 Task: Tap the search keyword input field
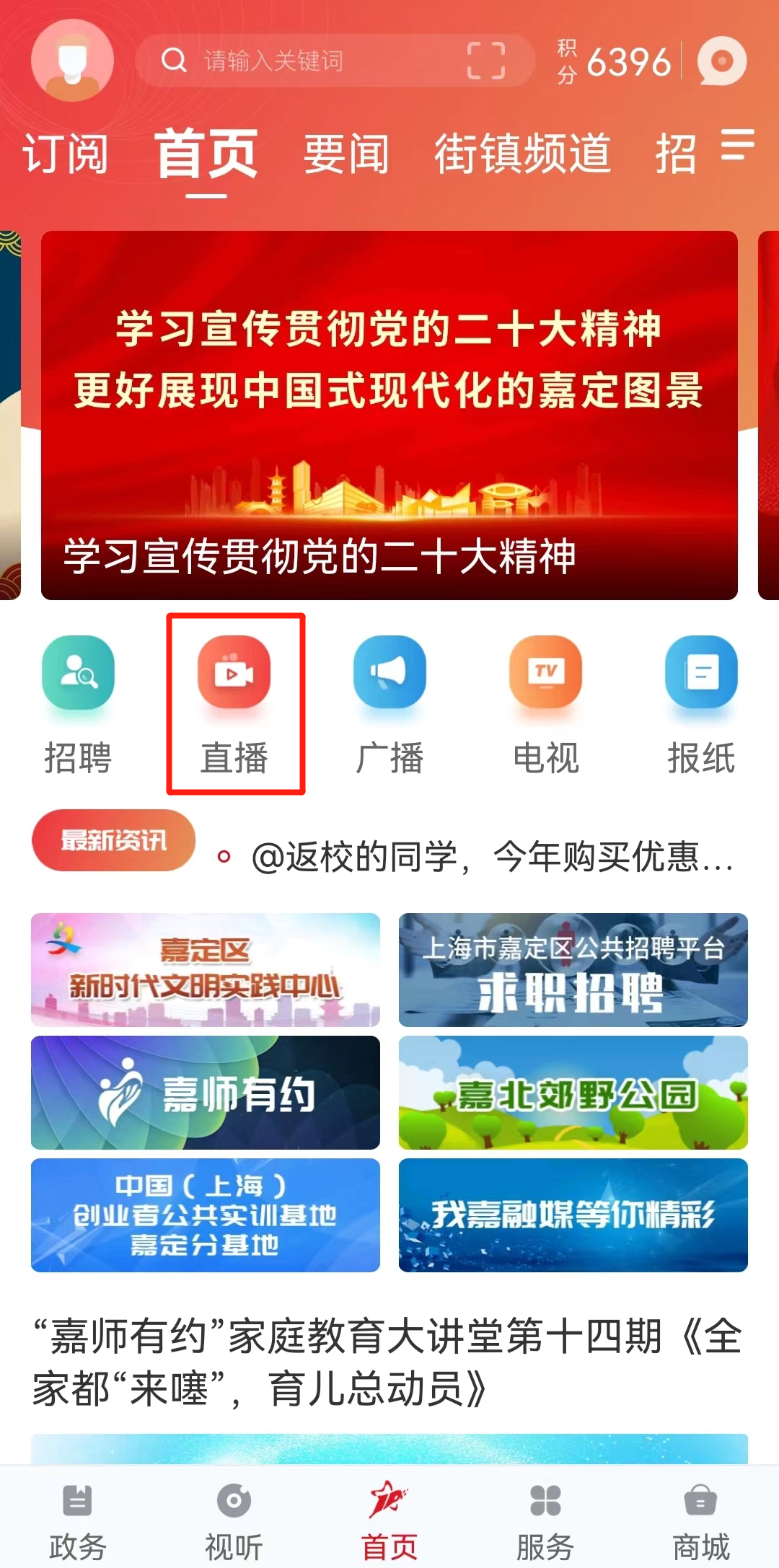[x=289, y=62]
